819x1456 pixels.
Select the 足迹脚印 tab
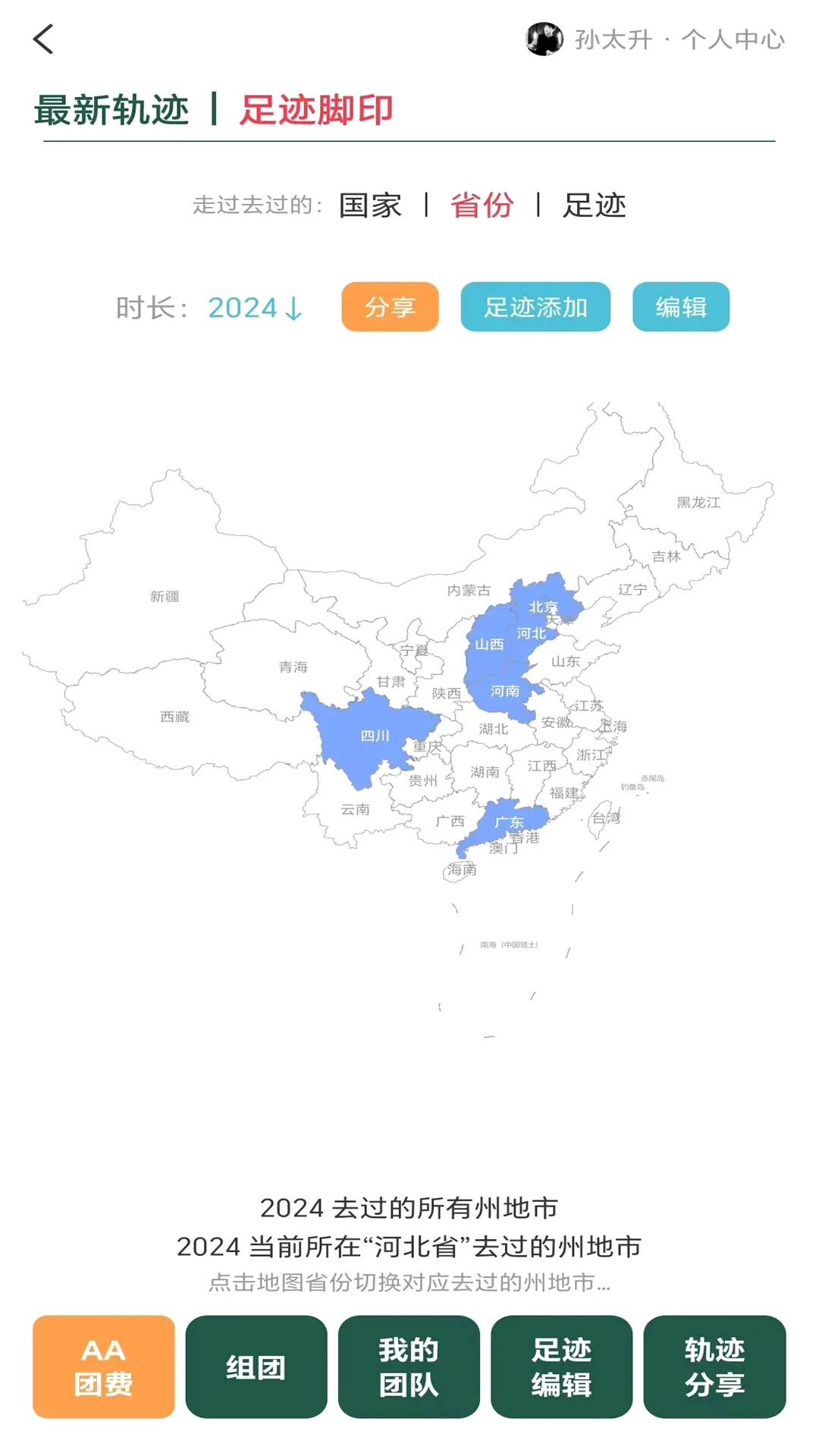point(316,110)
